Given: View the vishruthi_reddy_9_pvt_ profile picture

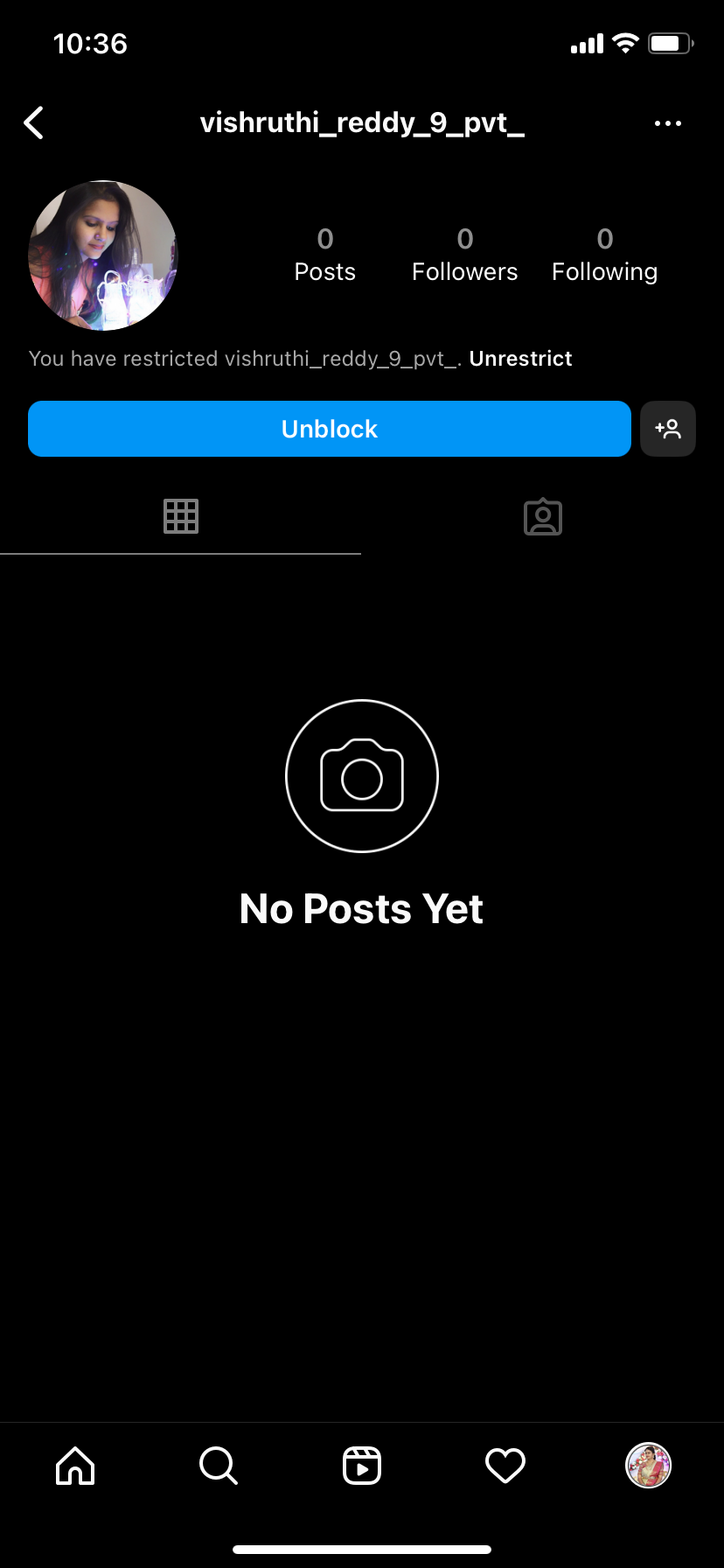Looking at the screenshot, I should [103, 255].
